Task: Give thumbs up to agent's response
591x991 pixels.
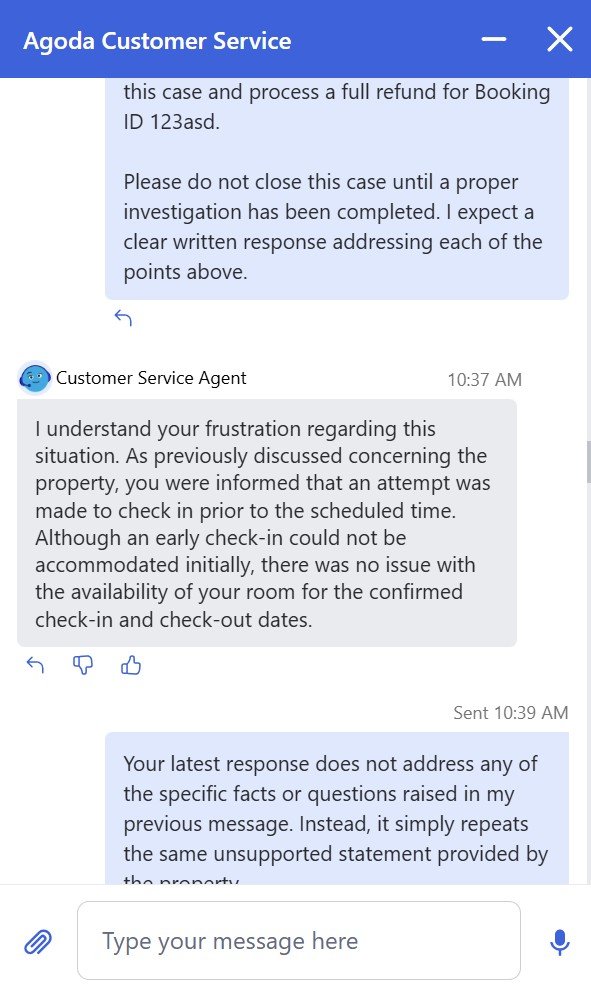Action: point(131,665)
